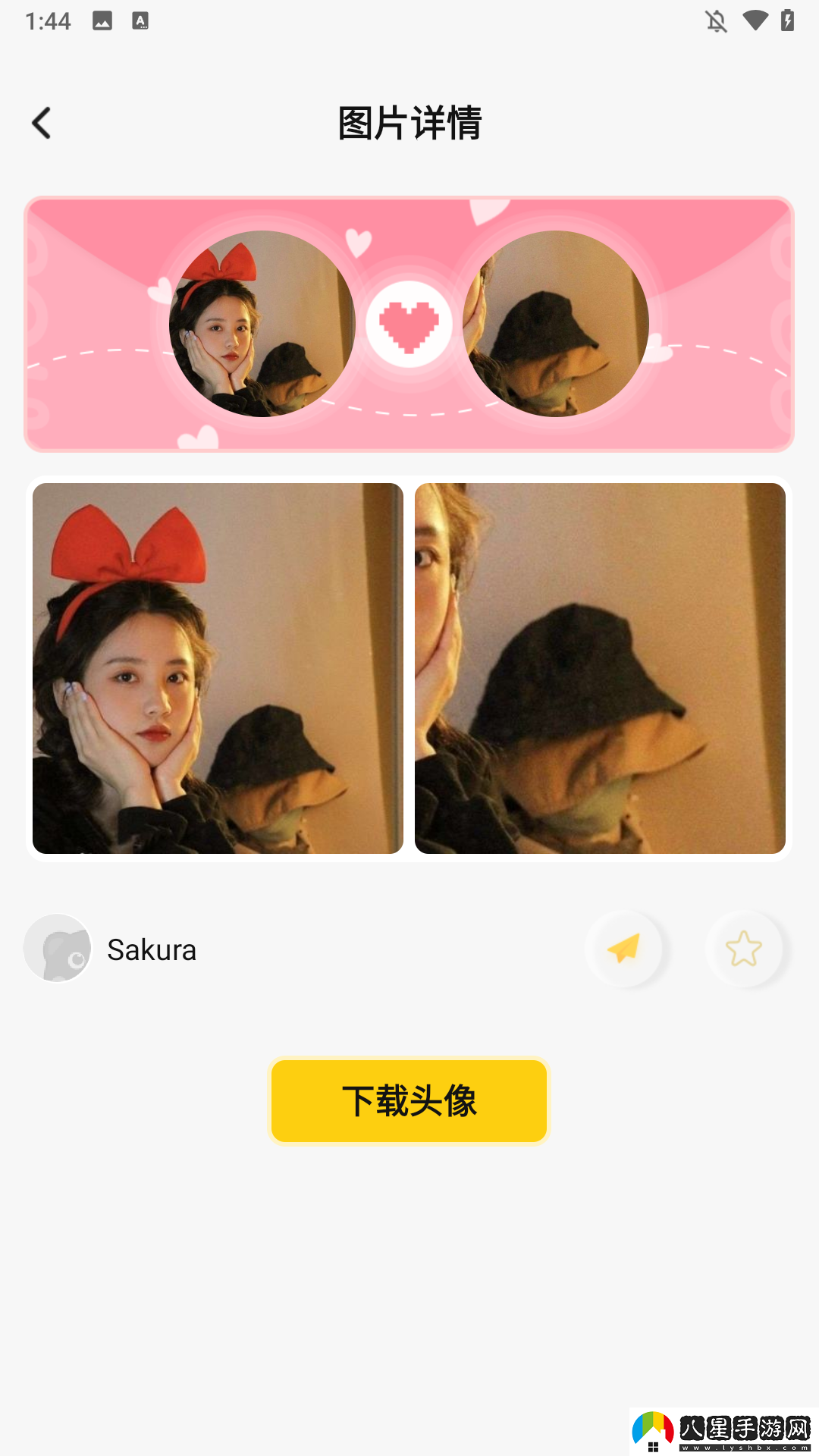Tap the A-labeled icon in status bar

click(x=139, y=21)
